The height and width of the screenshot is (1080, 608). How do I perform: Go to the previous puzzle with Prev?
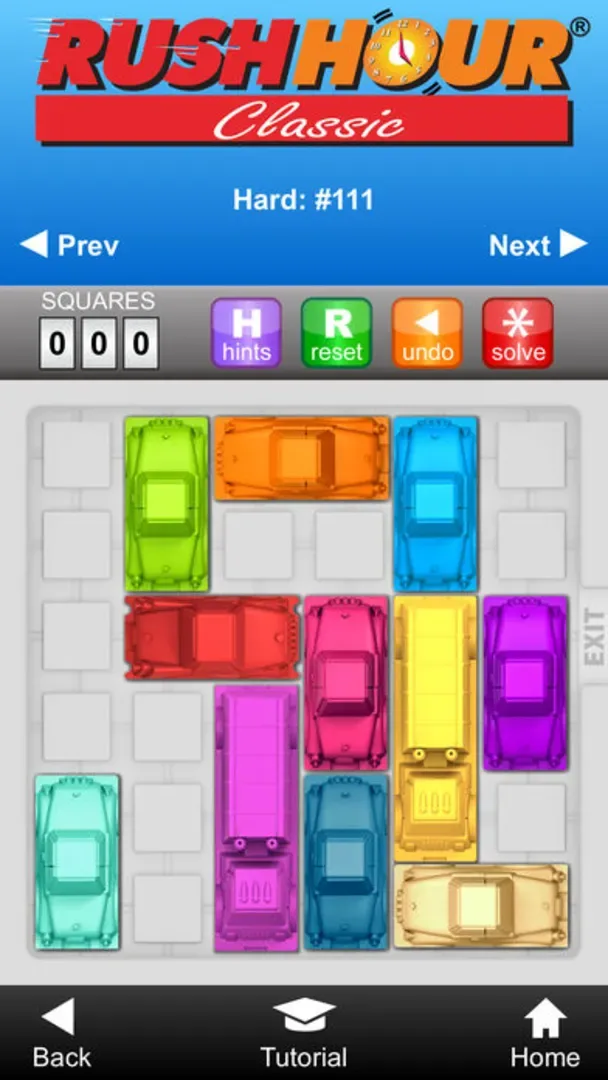click(x=70, y=245)
